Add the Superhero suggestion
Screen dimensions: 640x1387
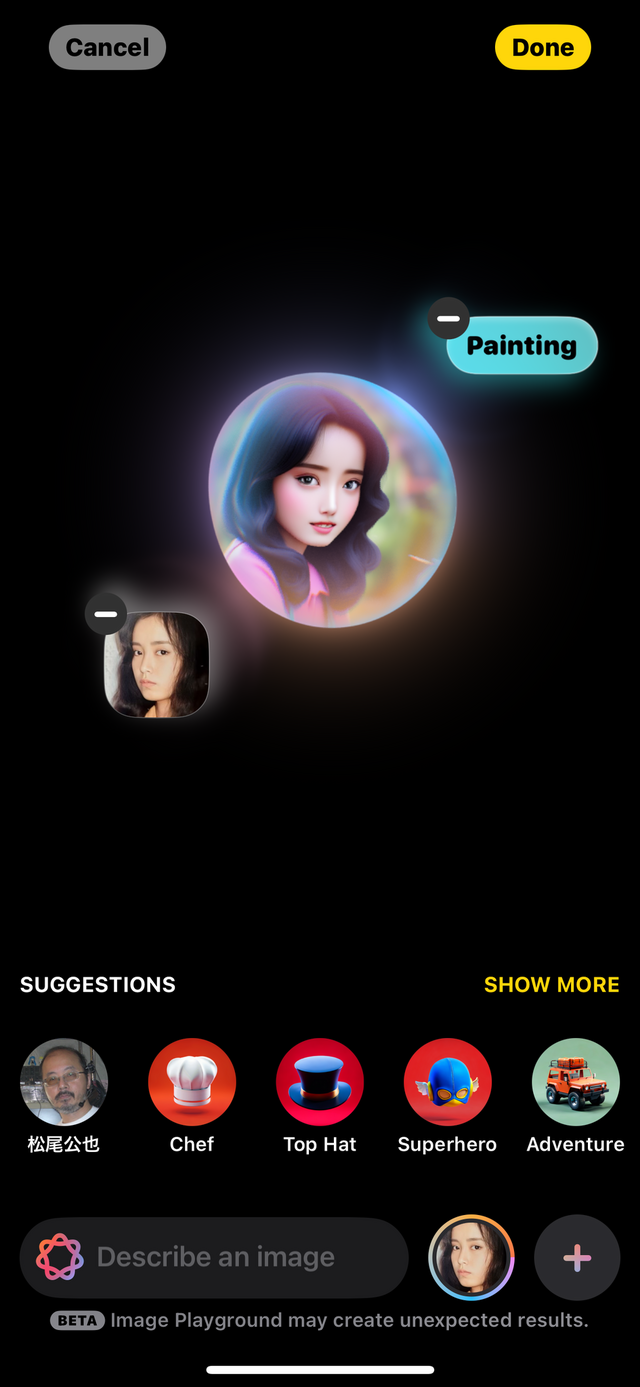pyautogui.click(x=447, y=1083)
